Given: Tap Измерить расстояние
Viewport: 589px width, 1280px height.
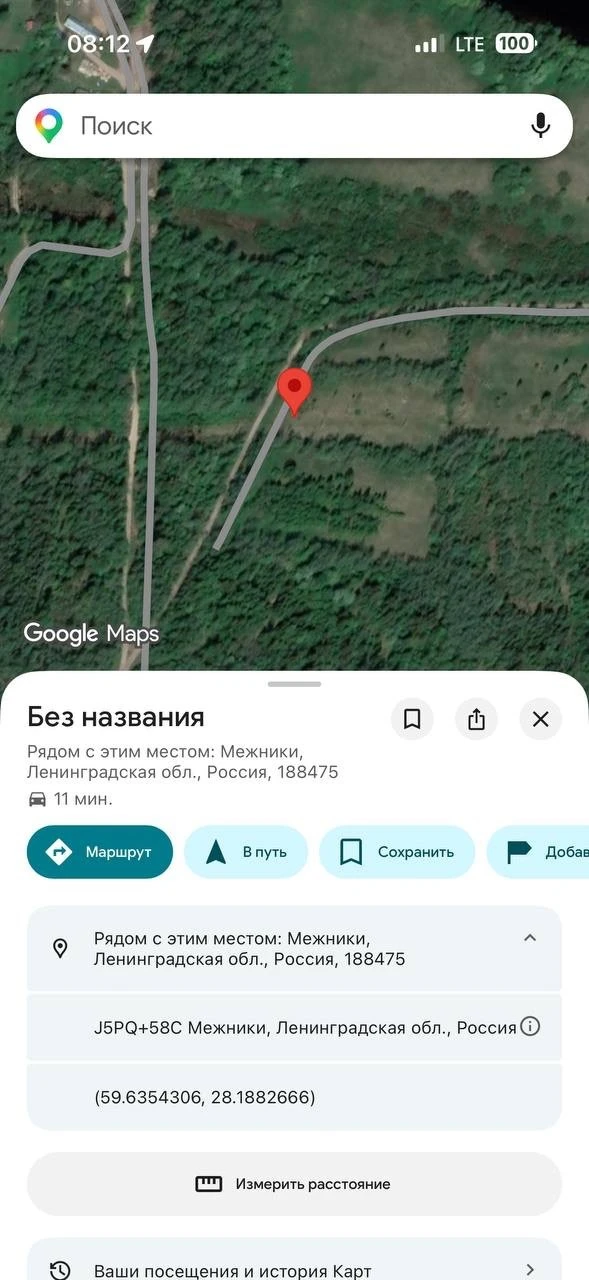Looking at the screenshot, I should tap(294, 1184).
